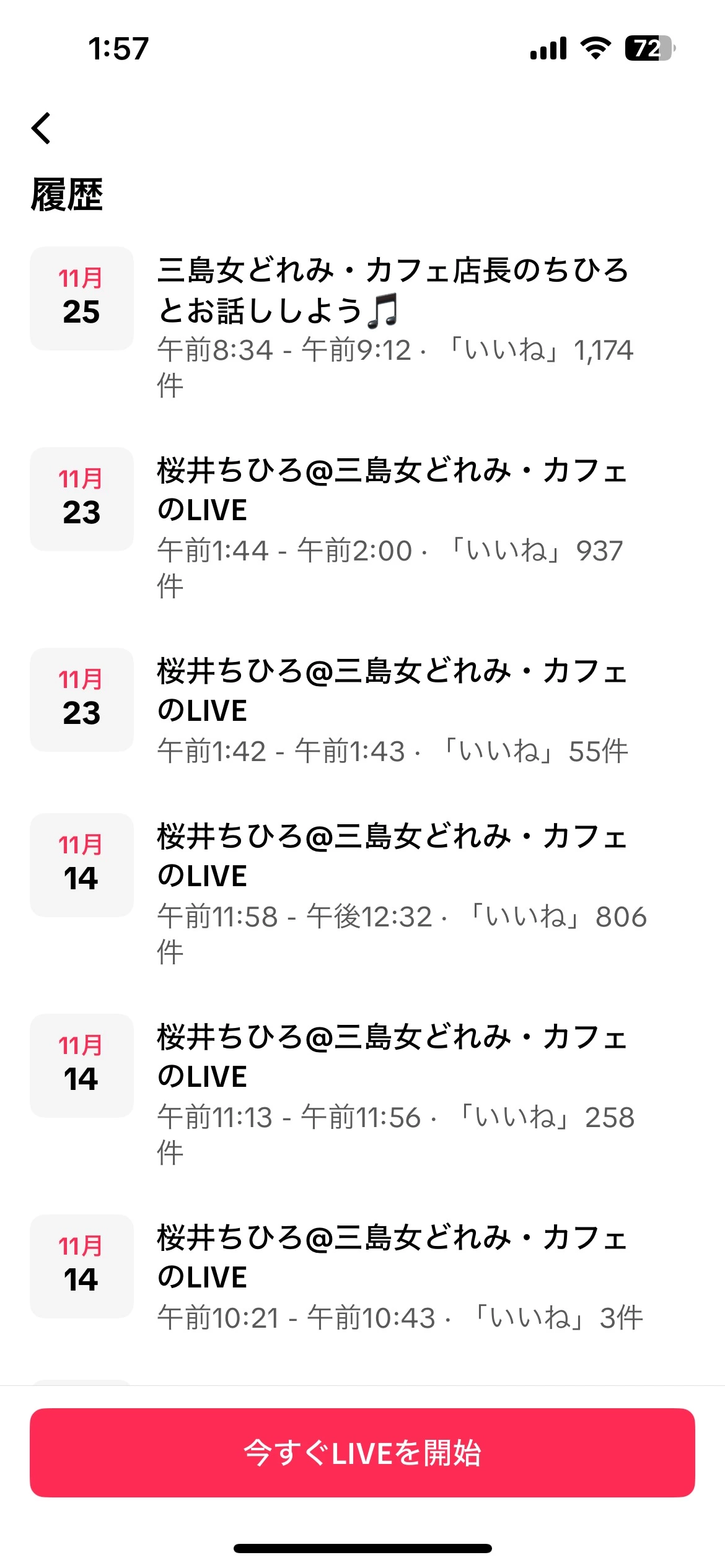Tap 今すぐLIVEを開始 button
The image size is (725, 1568).
pos(362,1452)
